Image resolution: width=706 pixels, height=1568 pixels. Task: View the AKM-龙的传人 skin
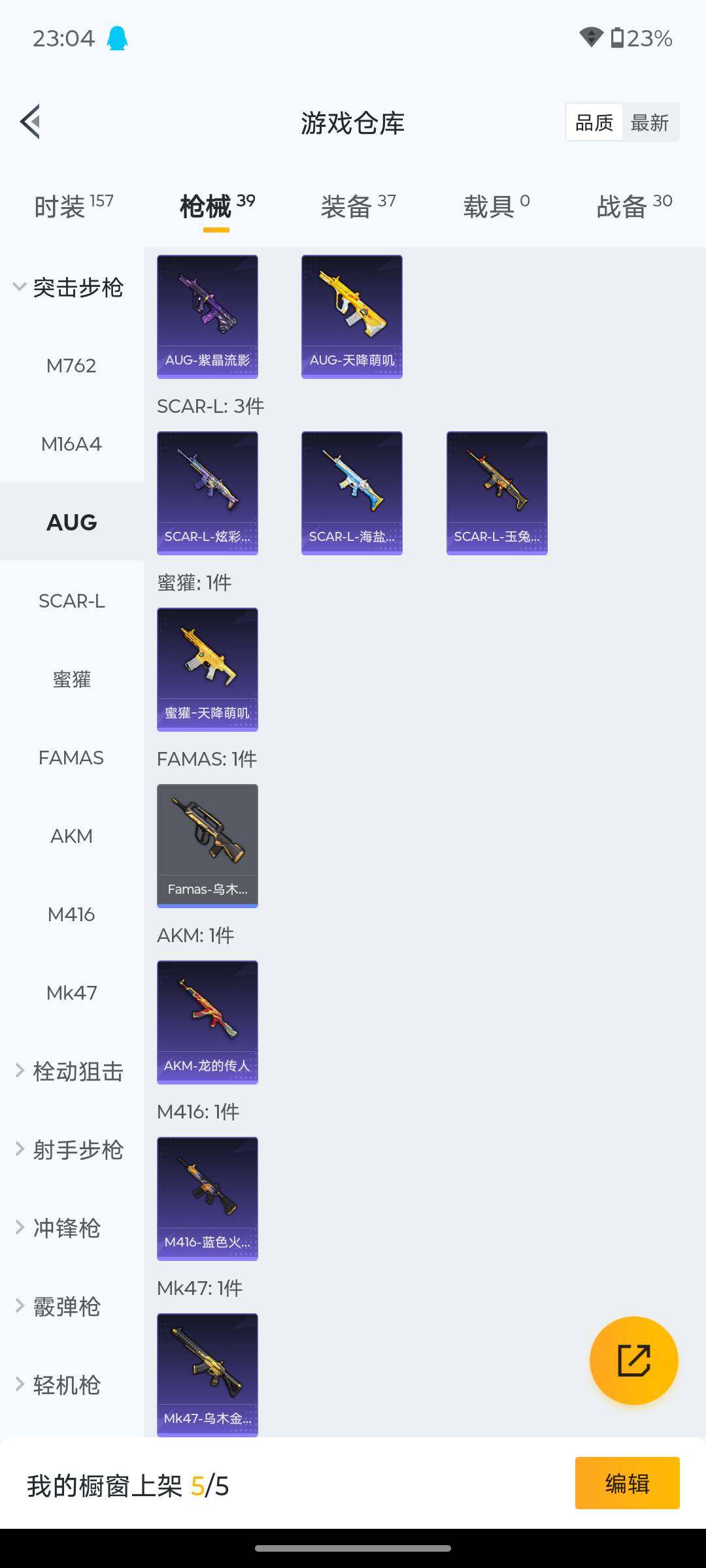207,1022
